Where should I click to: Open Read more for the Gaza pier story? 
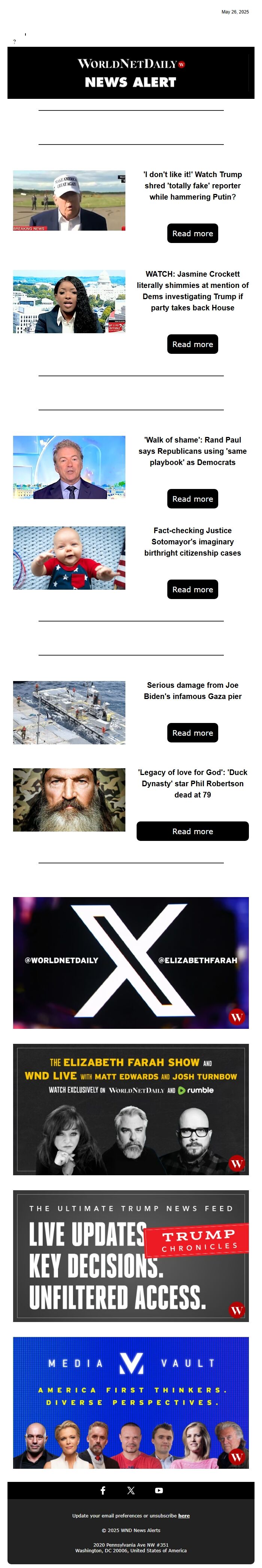pos(192,733)
